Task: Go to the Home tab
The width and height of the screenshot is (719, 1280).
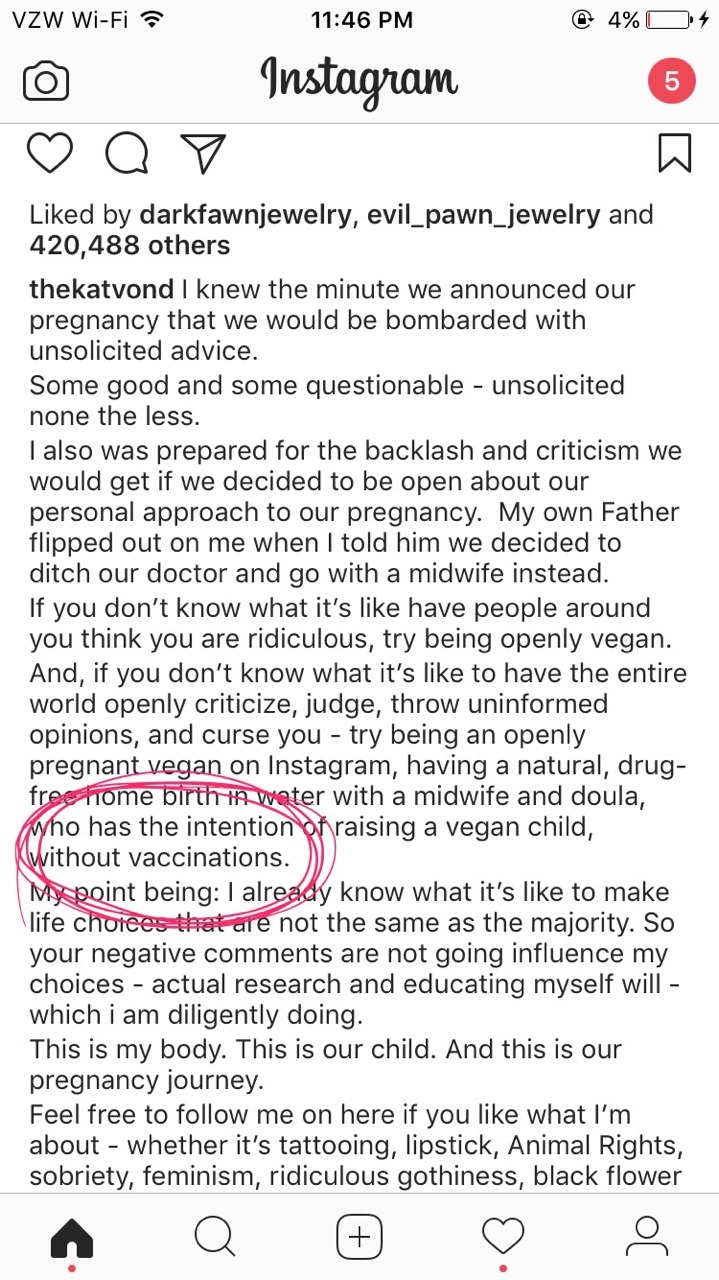Action: pos(72,1238)
